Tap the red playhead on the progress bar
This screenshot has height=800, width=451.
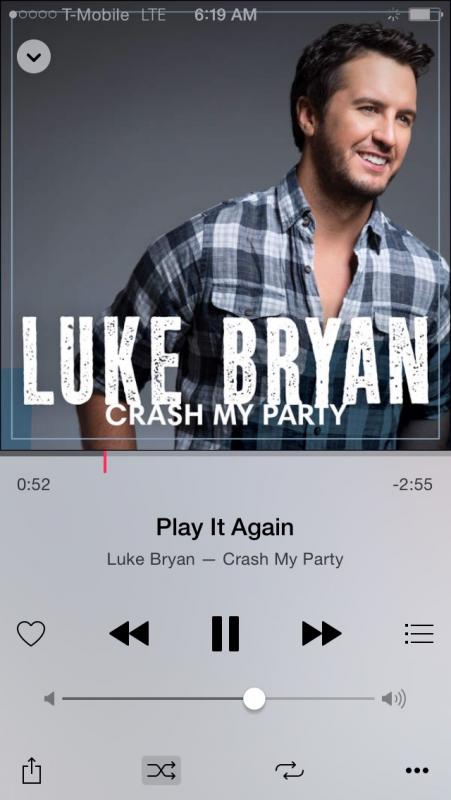[105, 462]
